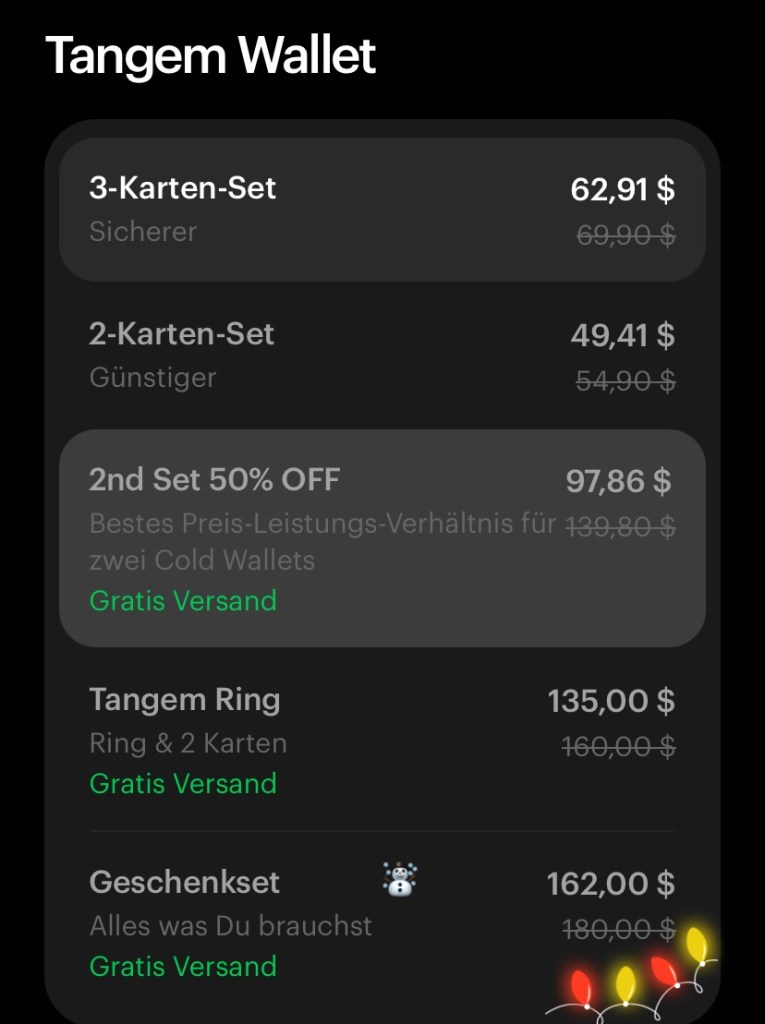765x1024 pixels.
Task: Choose the Geschenkset option
Action: click(382, 922)
